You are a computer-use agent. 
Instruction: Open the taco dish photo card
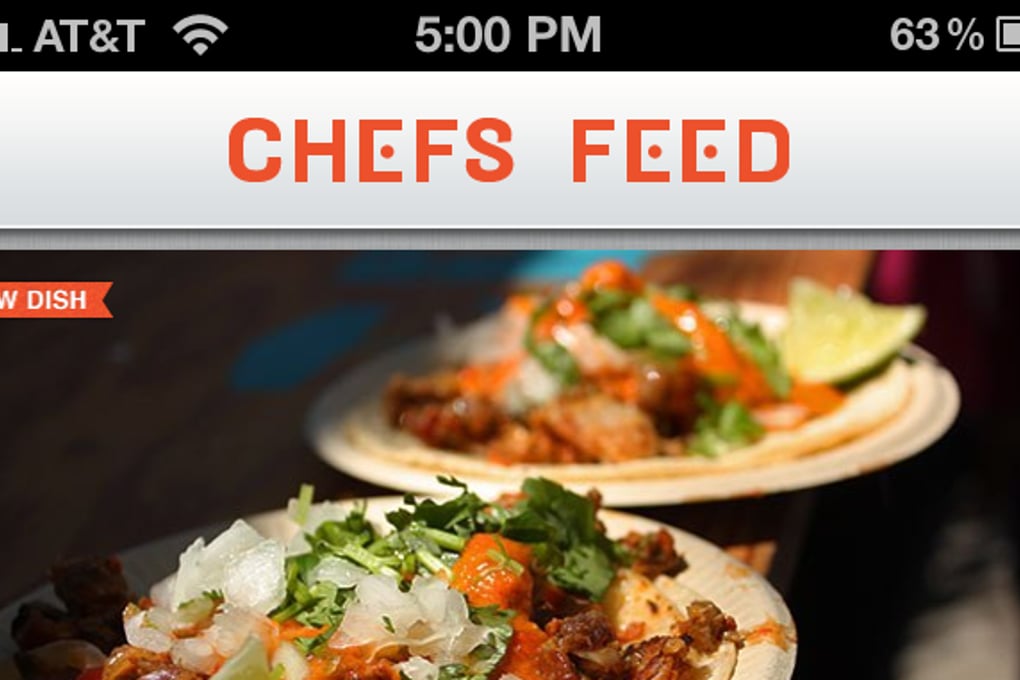coord(510,470)
